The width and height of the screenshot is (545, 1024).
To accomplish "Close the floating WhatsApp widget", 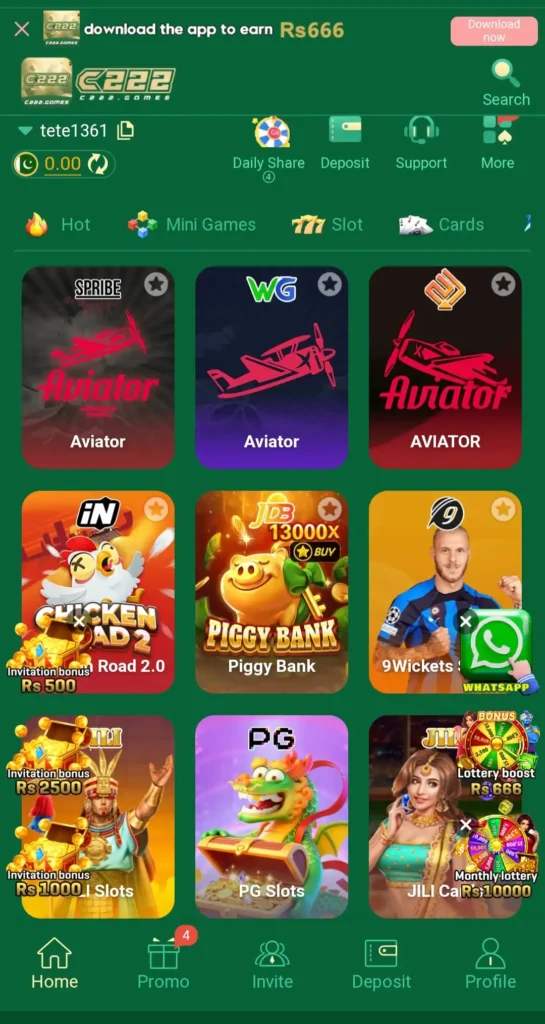I will click(465, 622).
